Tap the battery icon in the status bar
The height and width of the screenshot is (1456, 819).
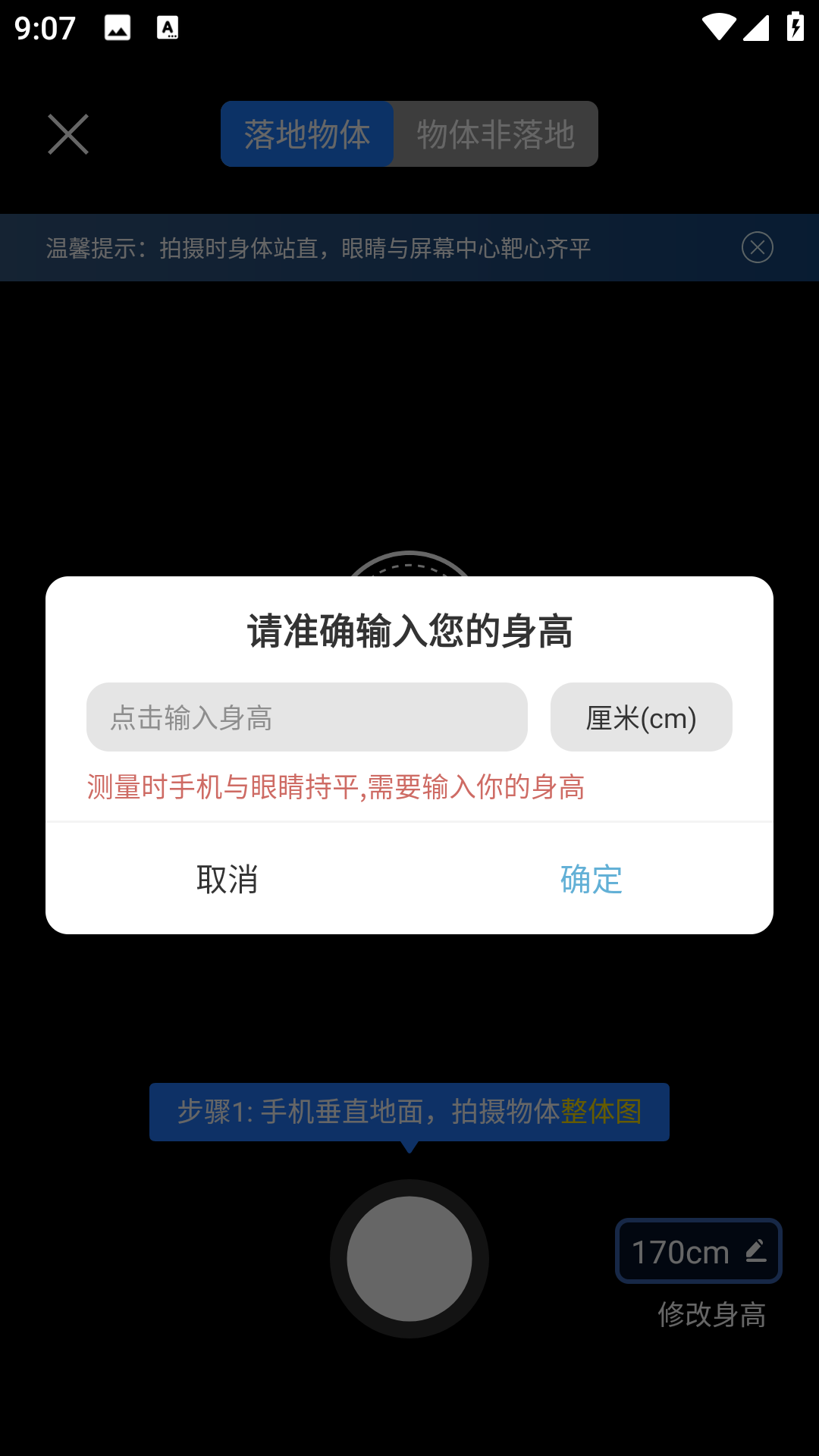pyautogui.click(x=794, y=27)
